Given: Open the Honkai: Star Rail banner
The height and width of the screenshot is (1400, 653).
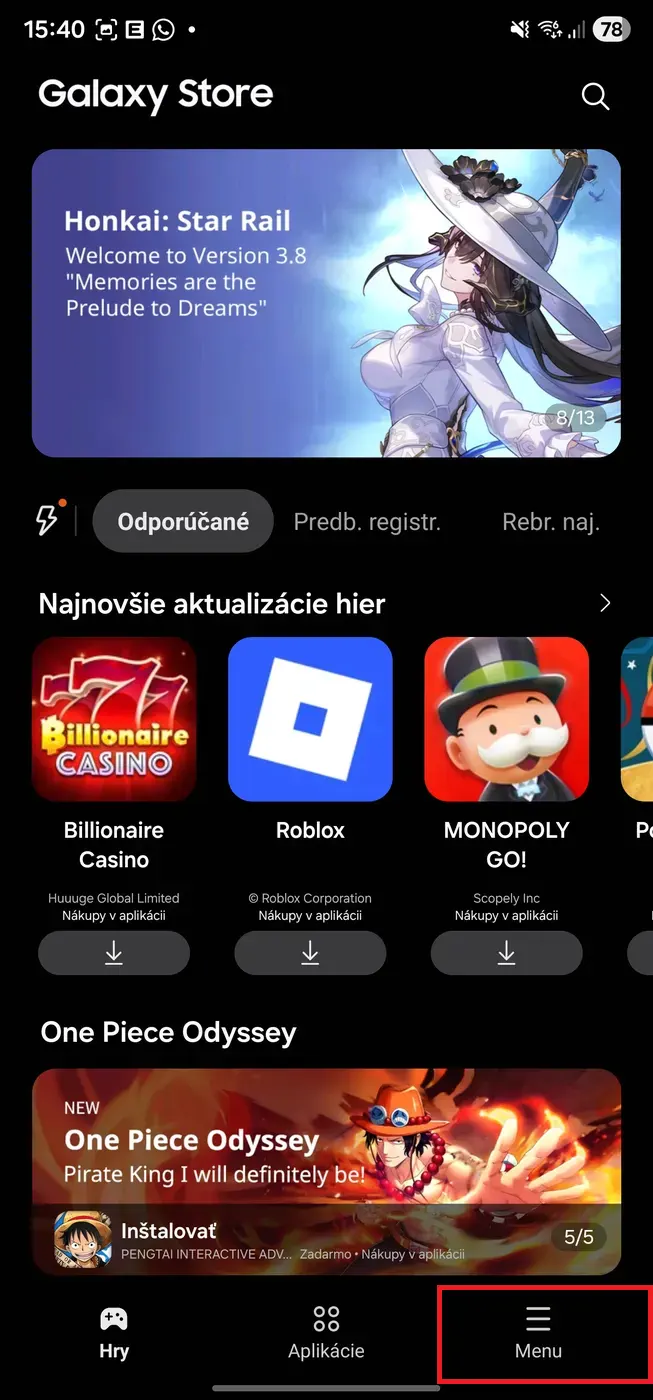Looking at the screenshot, I should [326, 303].
